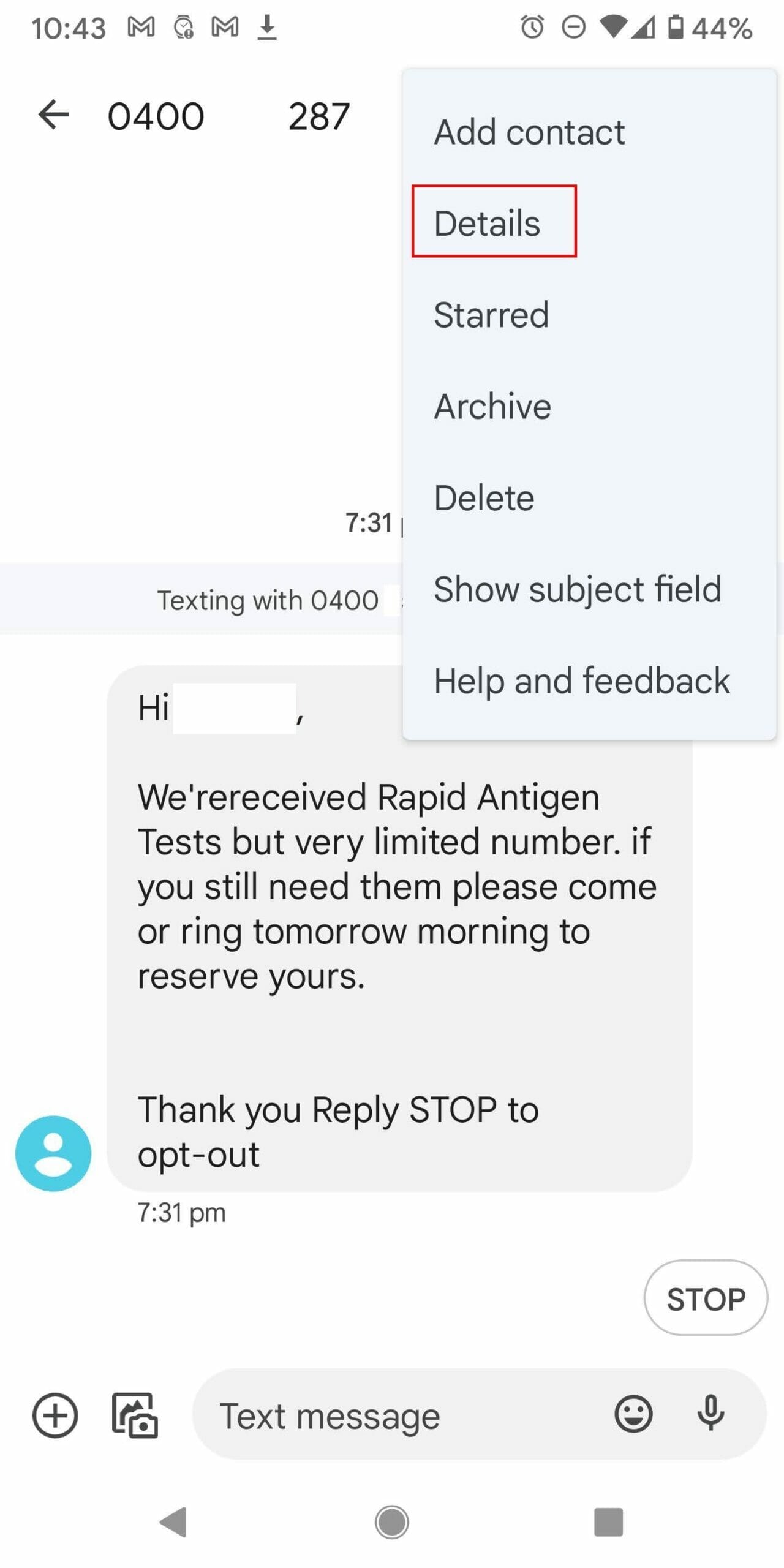Tap the system home button

(392, 1522)
